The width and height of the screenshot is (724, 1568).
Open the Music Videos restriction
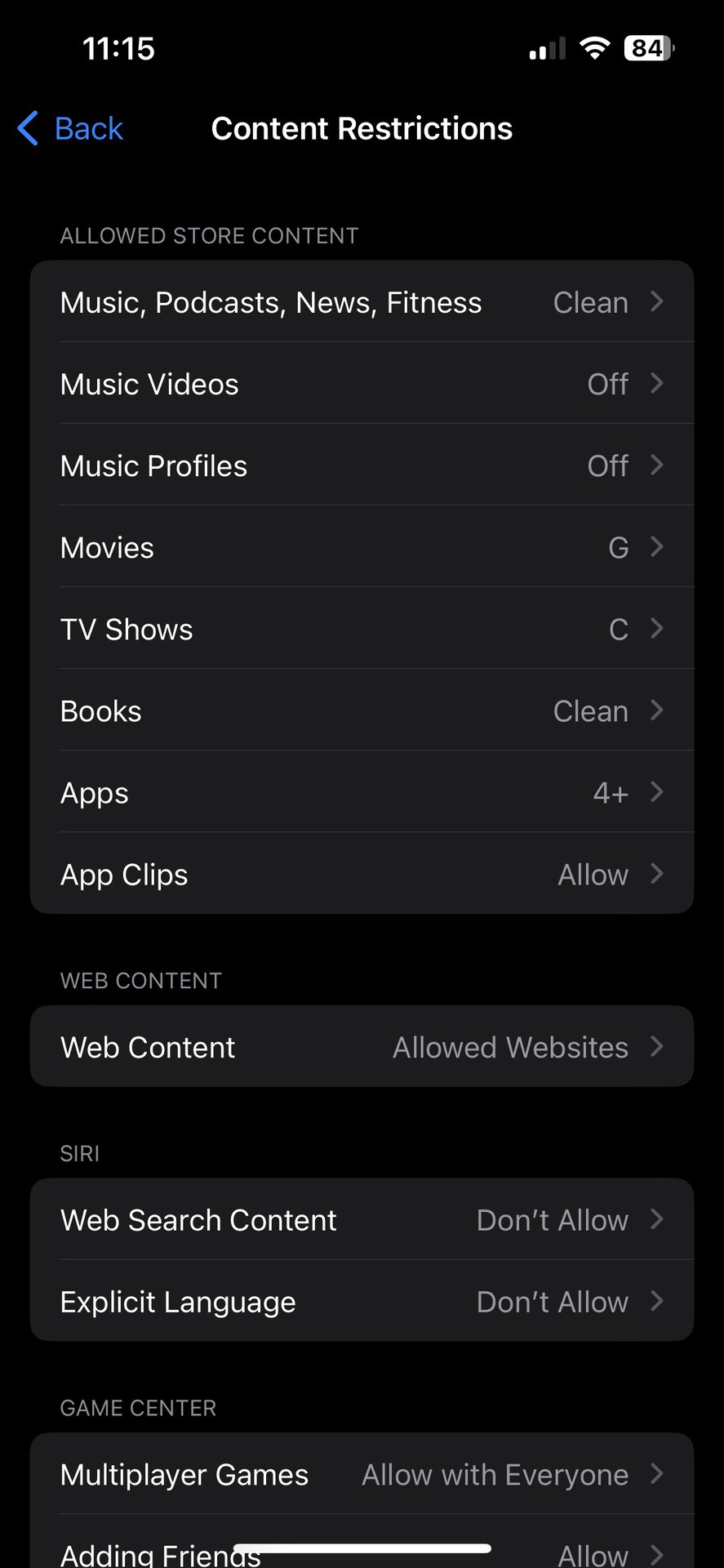tap(362, 384)
